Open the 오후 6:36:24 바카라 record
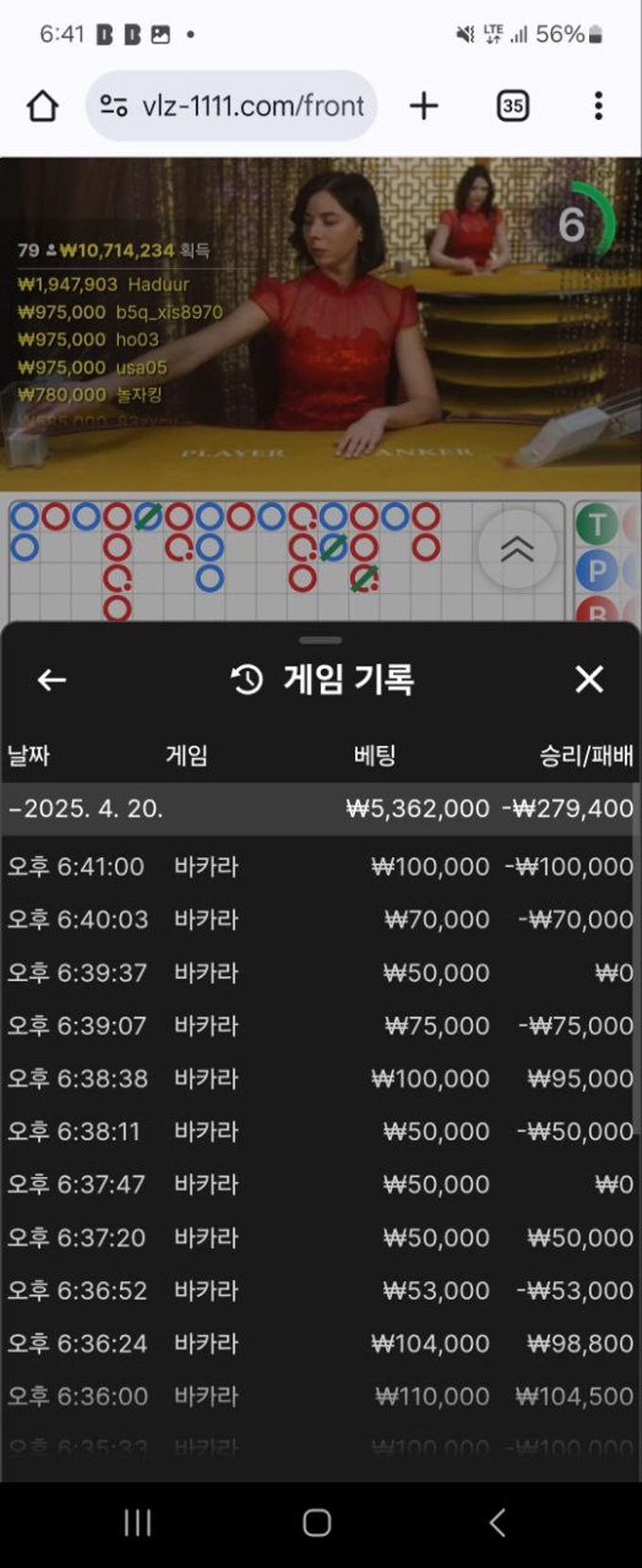The height and width of the screenshot is (1568, 642). point(319,1342)
